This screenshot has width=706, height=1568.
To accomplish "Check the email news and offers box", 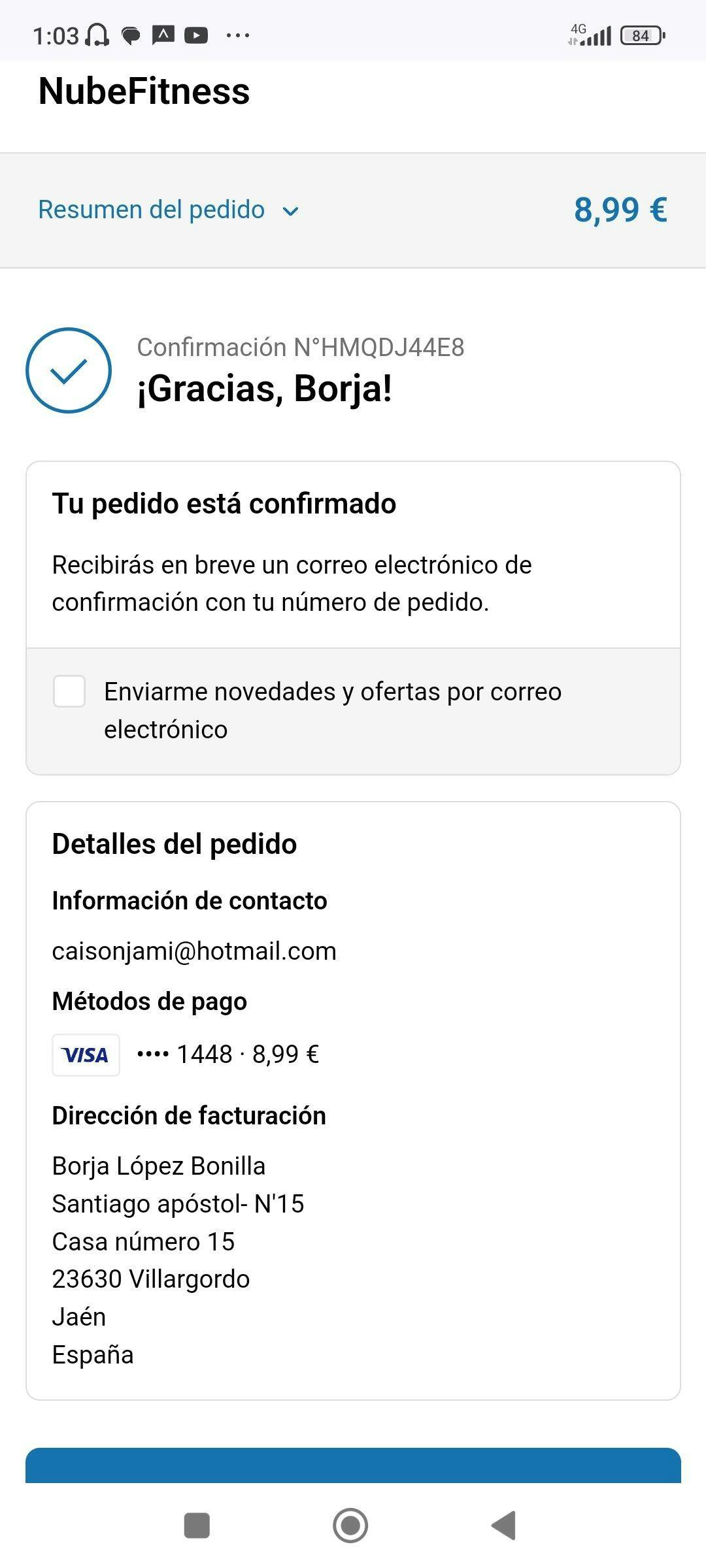I will click(69, 692).
